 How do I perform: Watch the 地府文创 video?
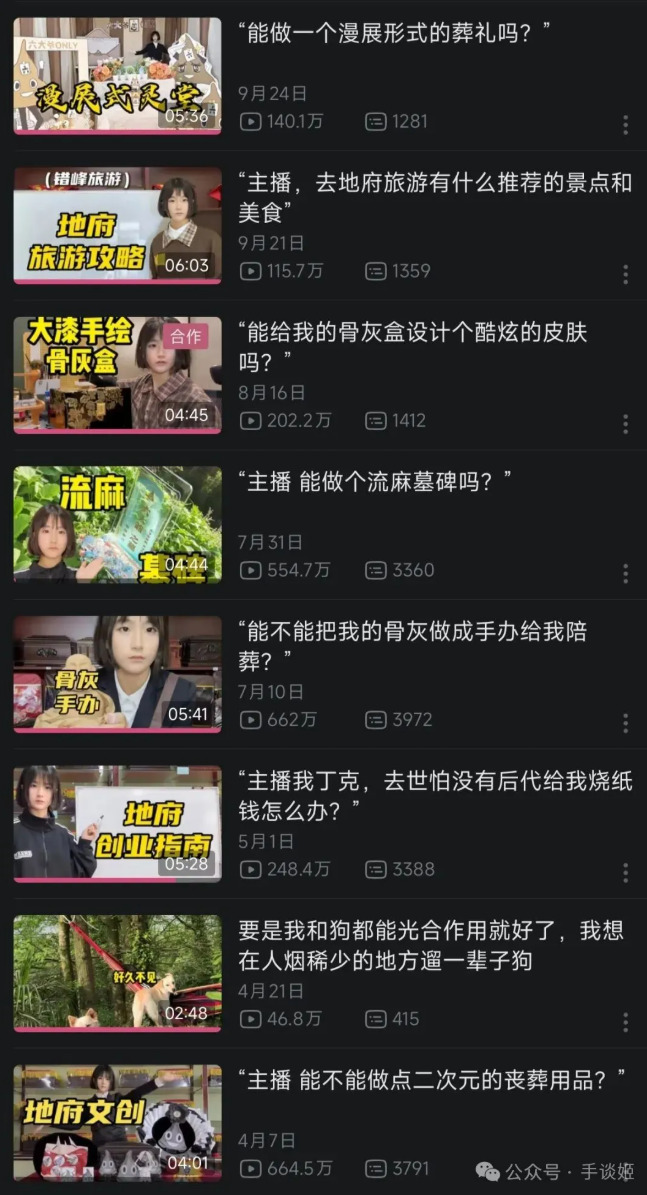117,1122
